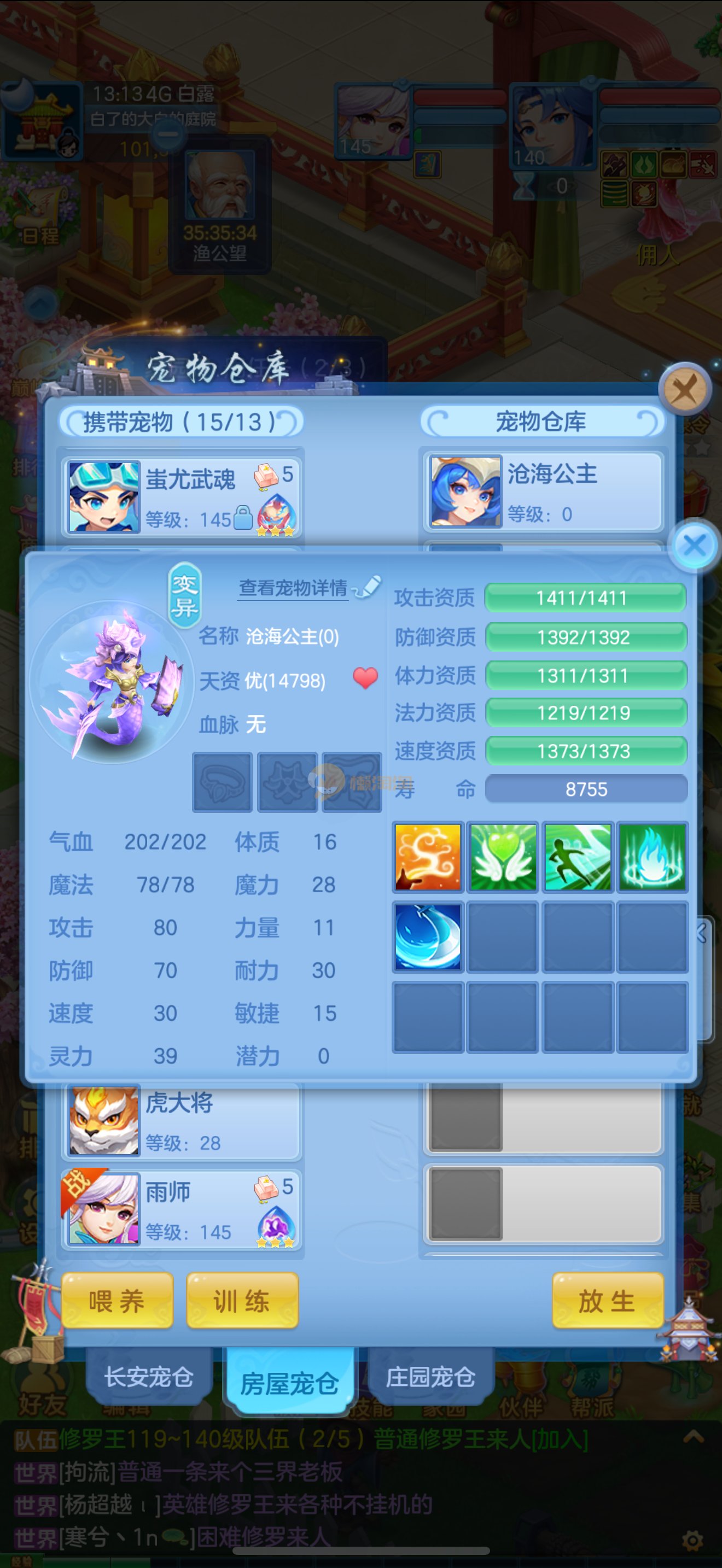This screenshot has width=722, height=1568.
Task: Select the 雨师 pet row
Action: (182, 1208)
